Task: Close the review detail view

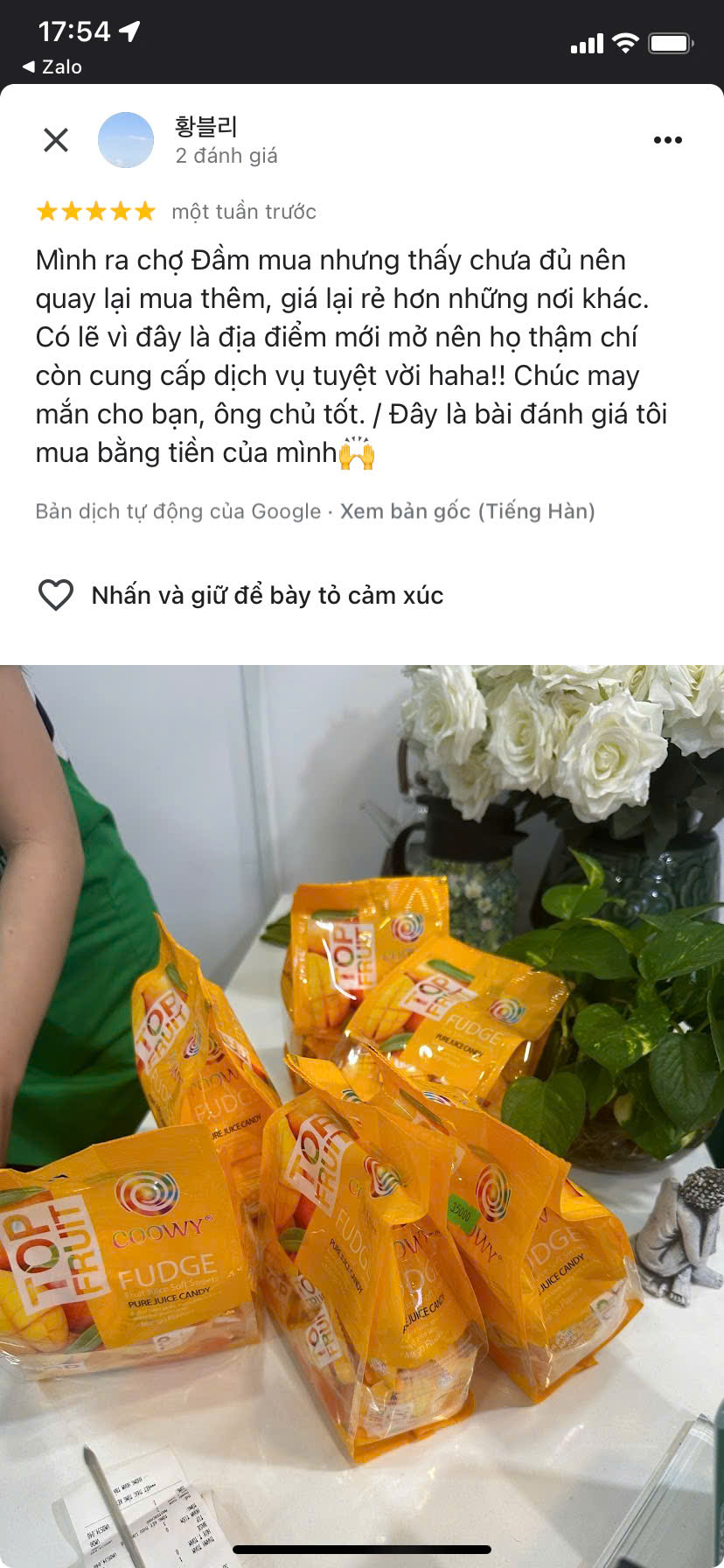Action: 56,140
